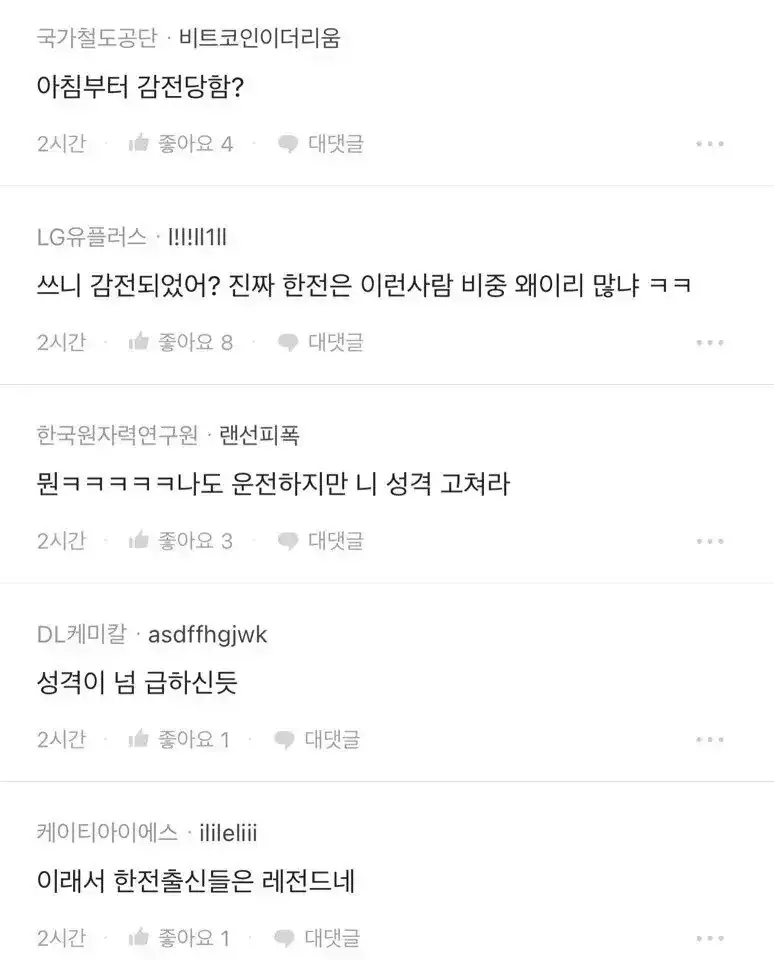Open the three-dot menu on LG유플러스's comment

pos(710,342)
